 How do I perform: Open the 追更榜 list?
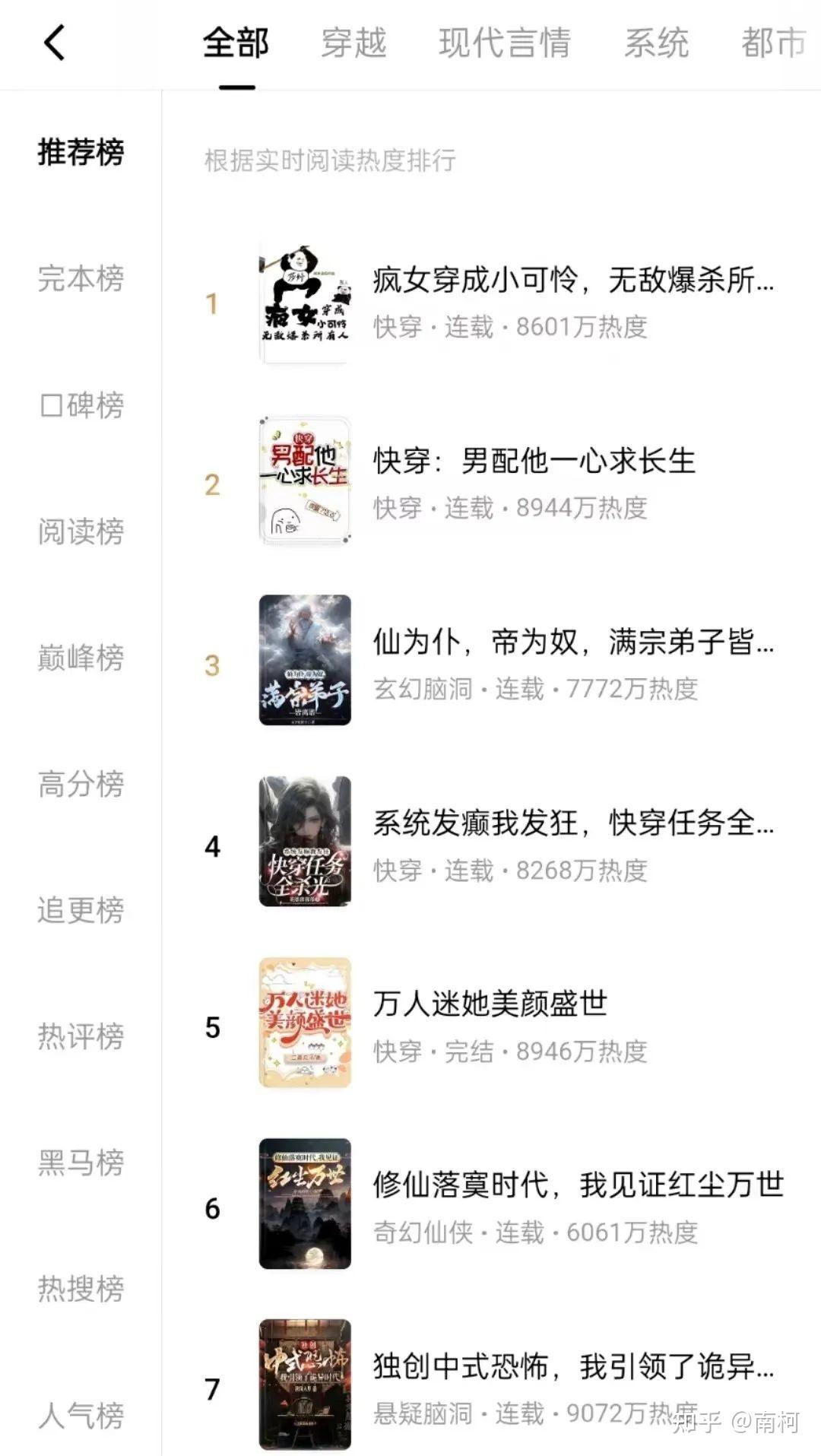(x=81, y=910)
